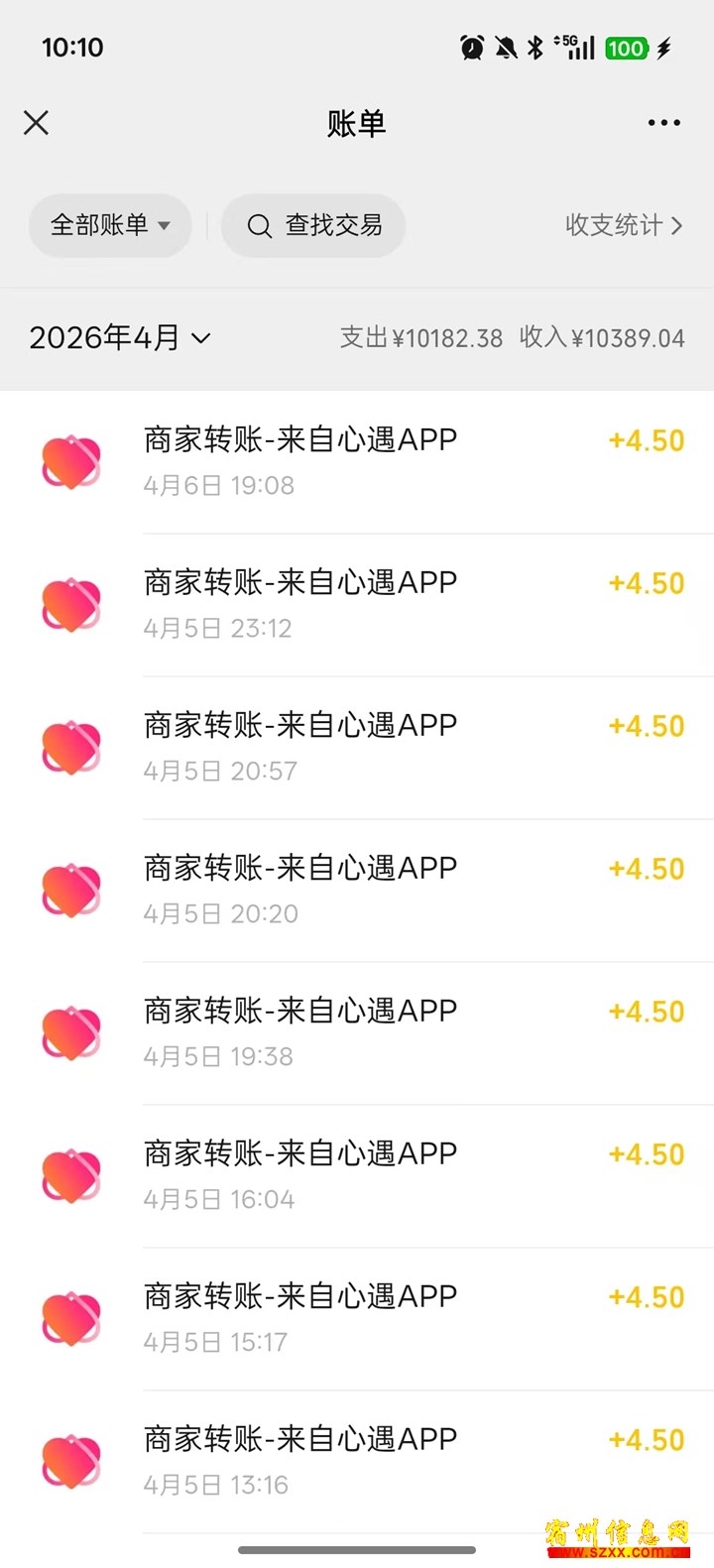Open the three-dot more options menu
714x1568 pixels.
click(x=663, y=123)
